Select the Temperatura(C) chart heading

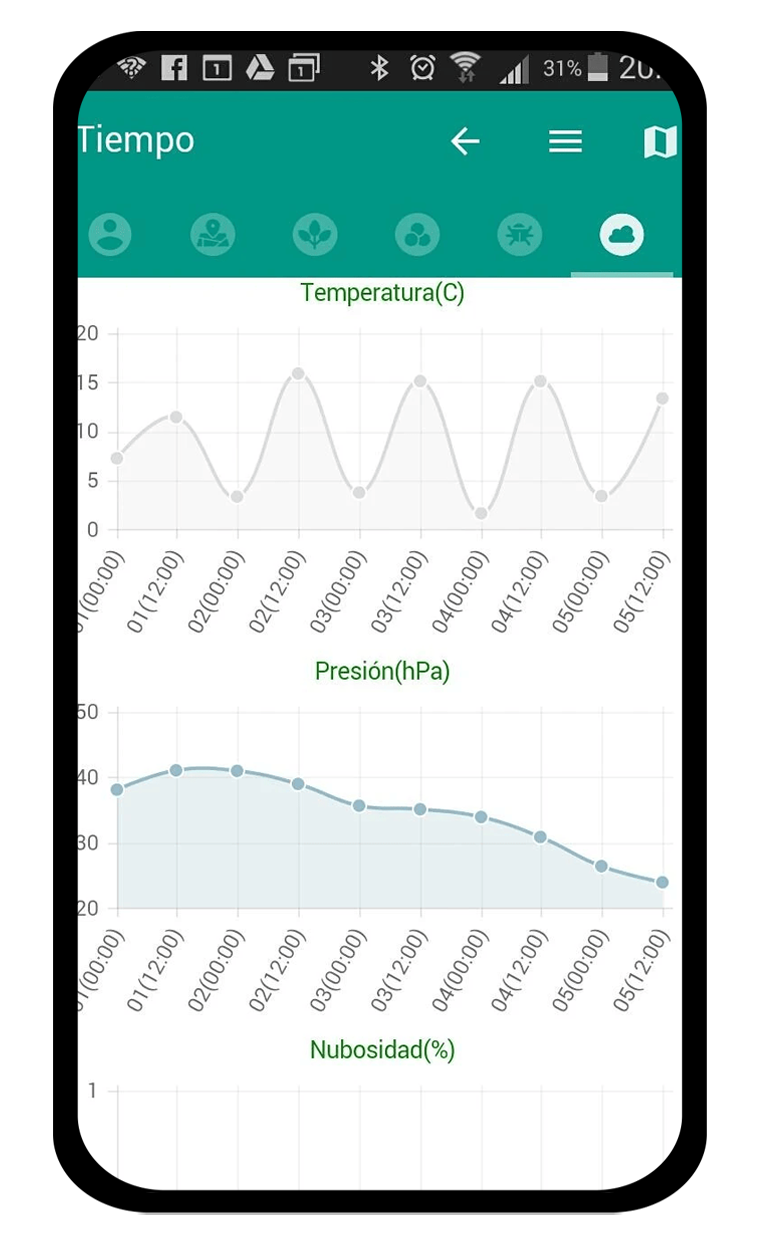pyautogui.click(x=382, y=292)
